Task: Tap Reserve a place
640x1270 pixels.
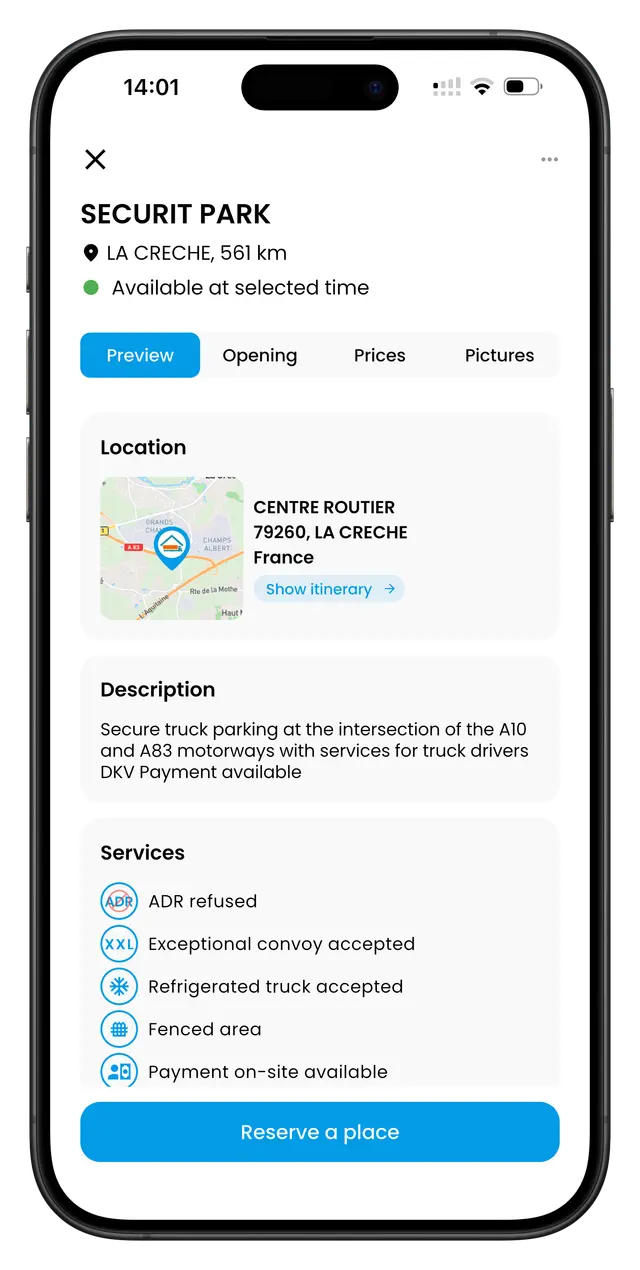Action: [x=320, y=1132]
